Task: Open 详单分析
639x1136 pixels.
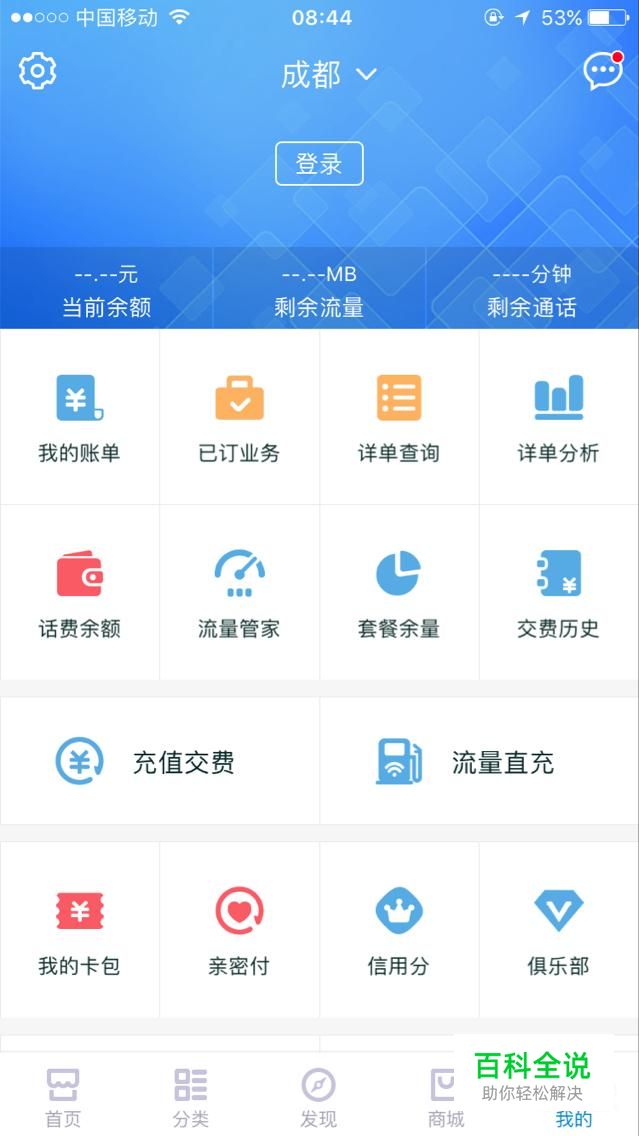Action: point(559,418)
